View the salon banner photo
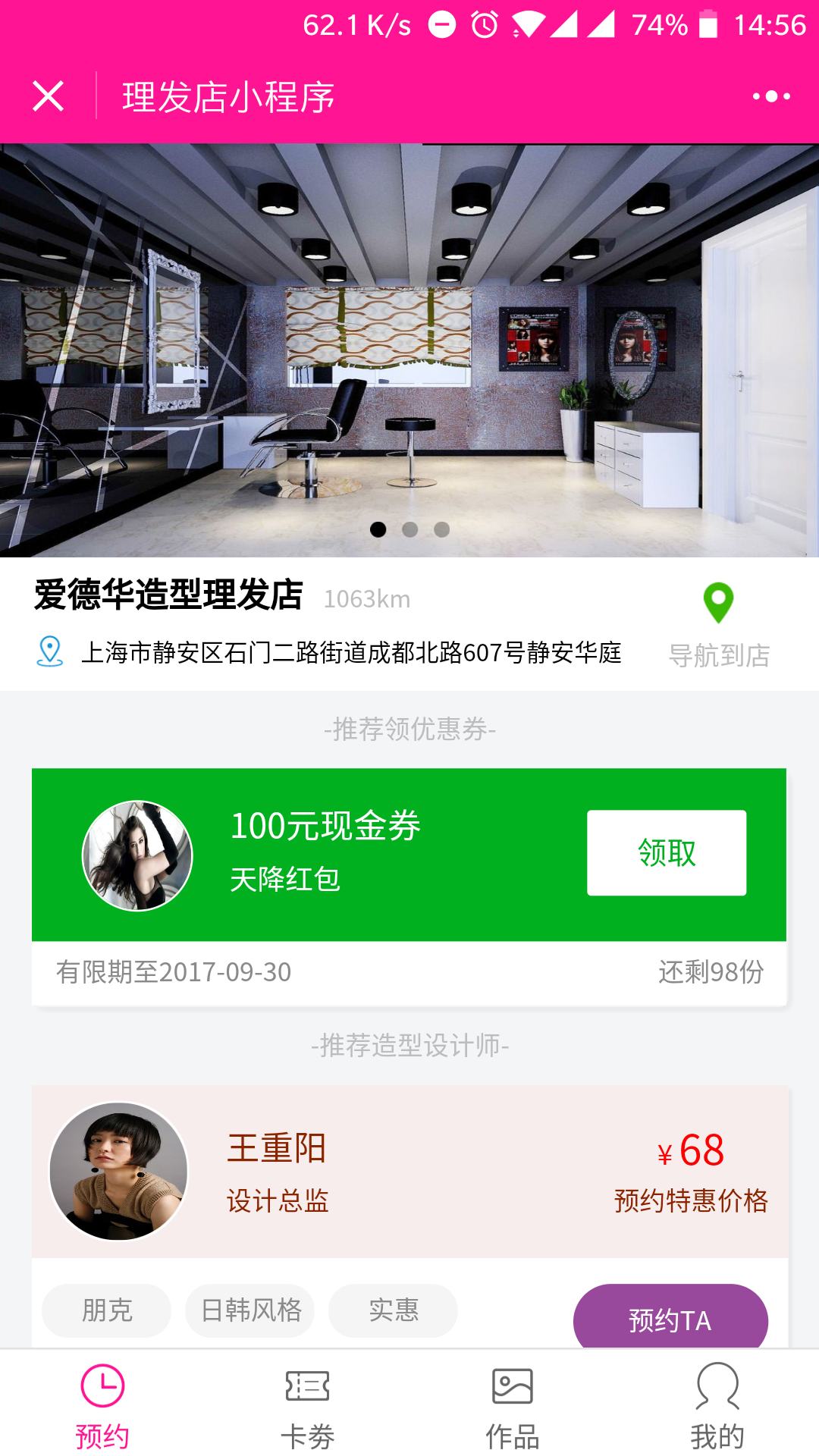 point(409,350)
